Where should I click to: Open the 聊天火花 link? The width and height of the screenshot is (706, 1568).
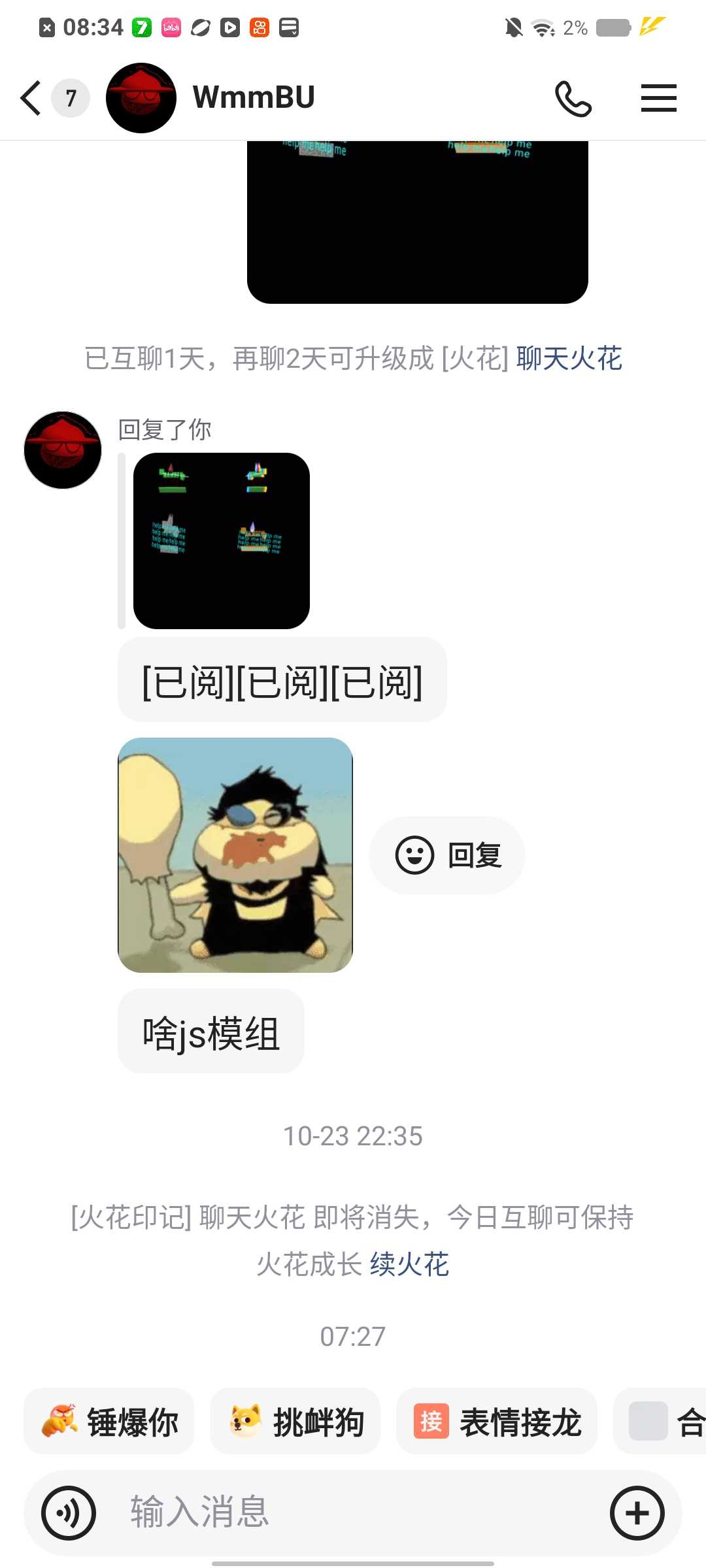coord(569,359)
